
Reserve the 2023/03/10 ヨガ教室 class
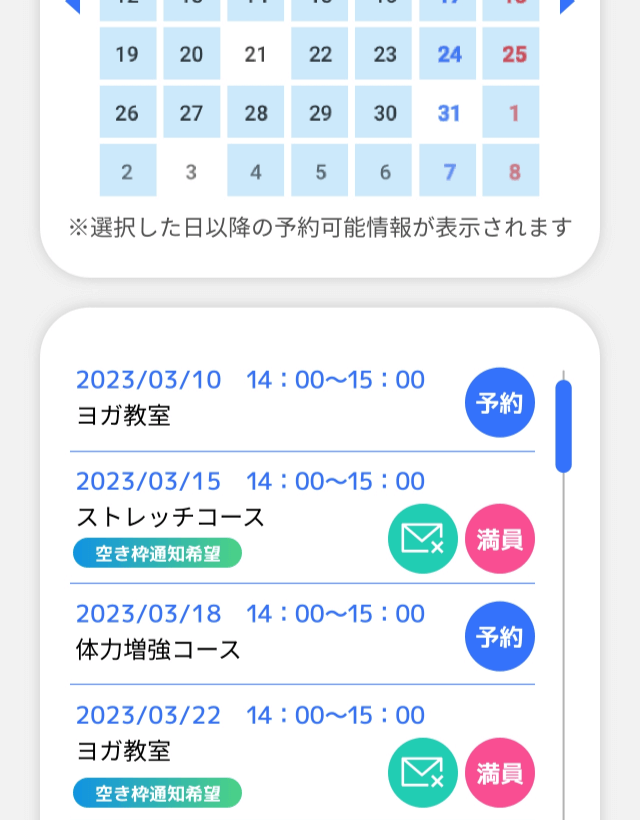(x=500, y=404)
